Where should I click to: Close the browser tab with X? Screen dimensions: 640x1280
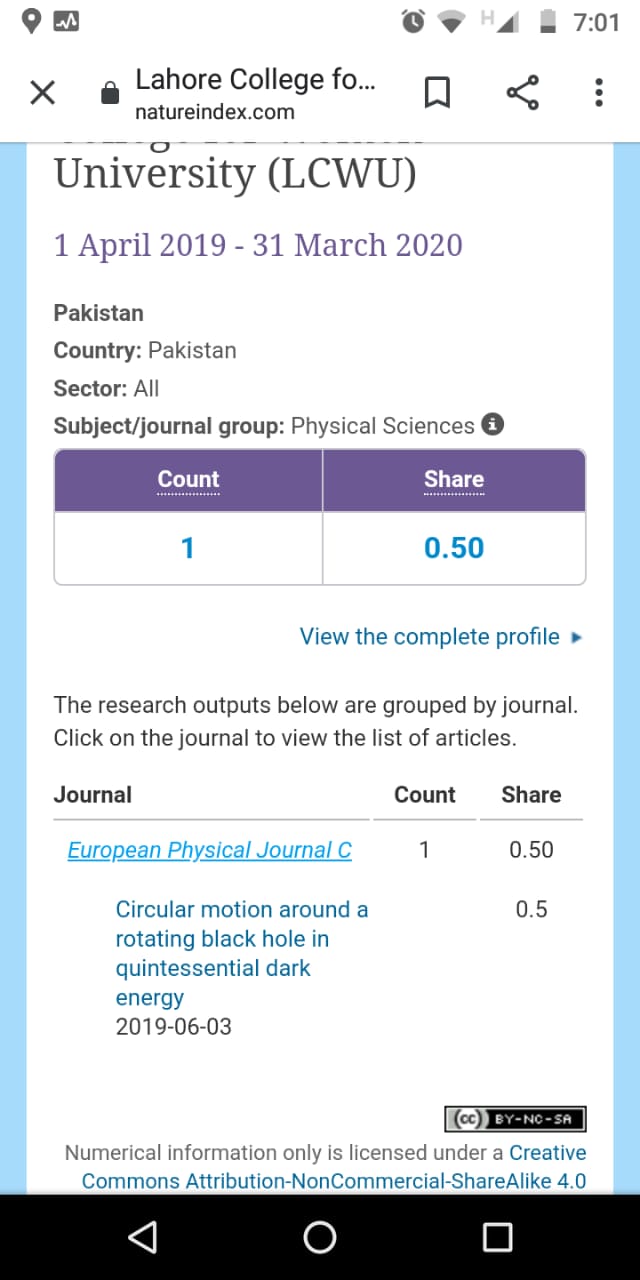tap(41, 93)
